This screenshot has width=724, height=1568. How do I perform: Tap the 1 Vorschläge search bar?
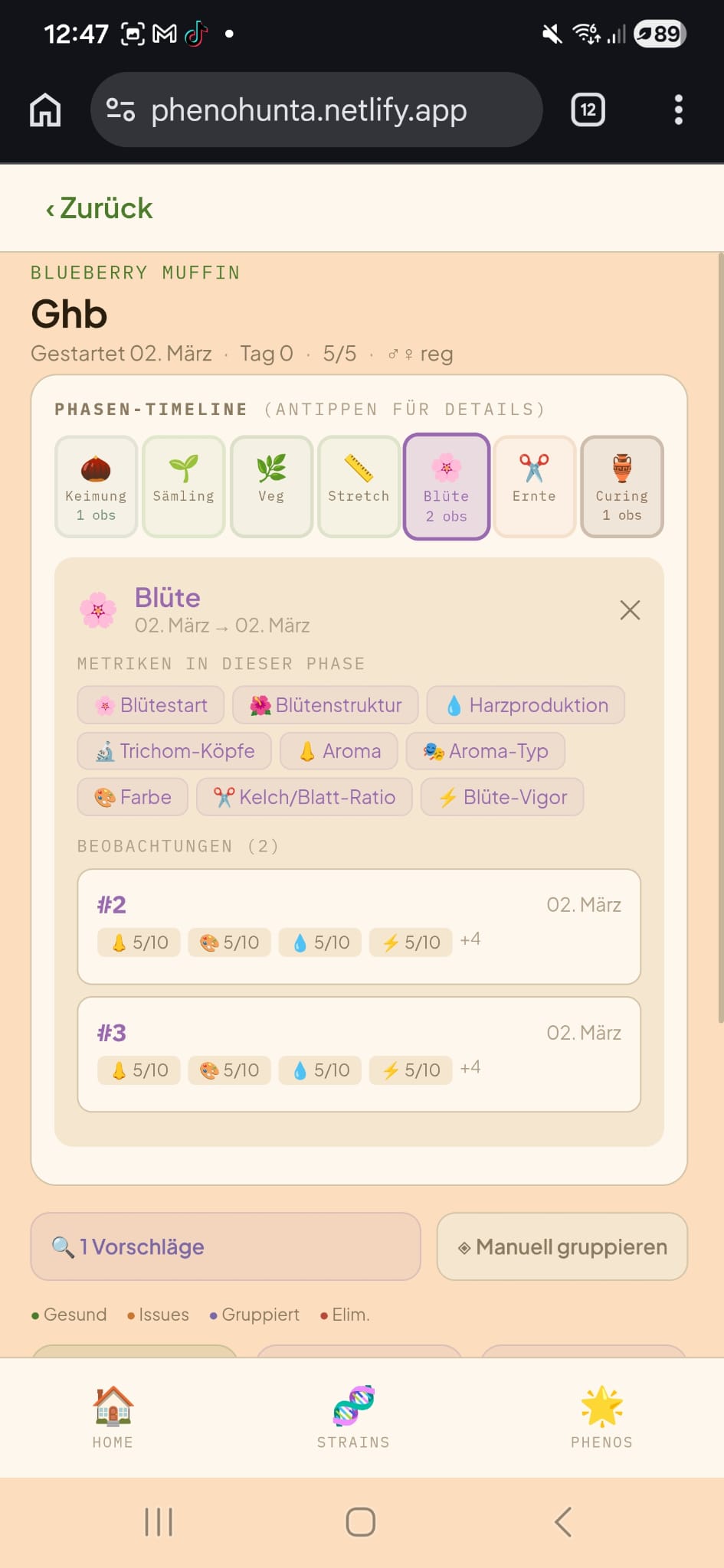(224, 1246)
